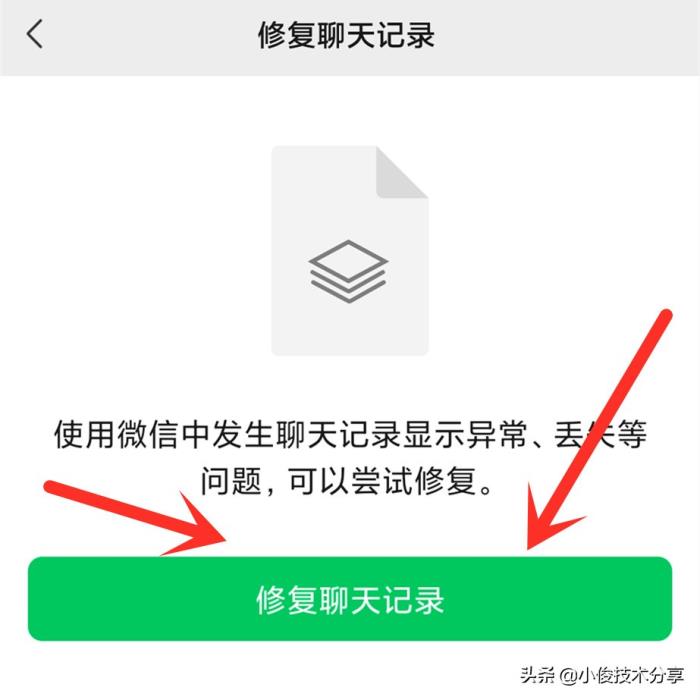Tap the green 修复聊天记录 button
The height and width of the screenshot is (700, 700).
click(349, 599)
